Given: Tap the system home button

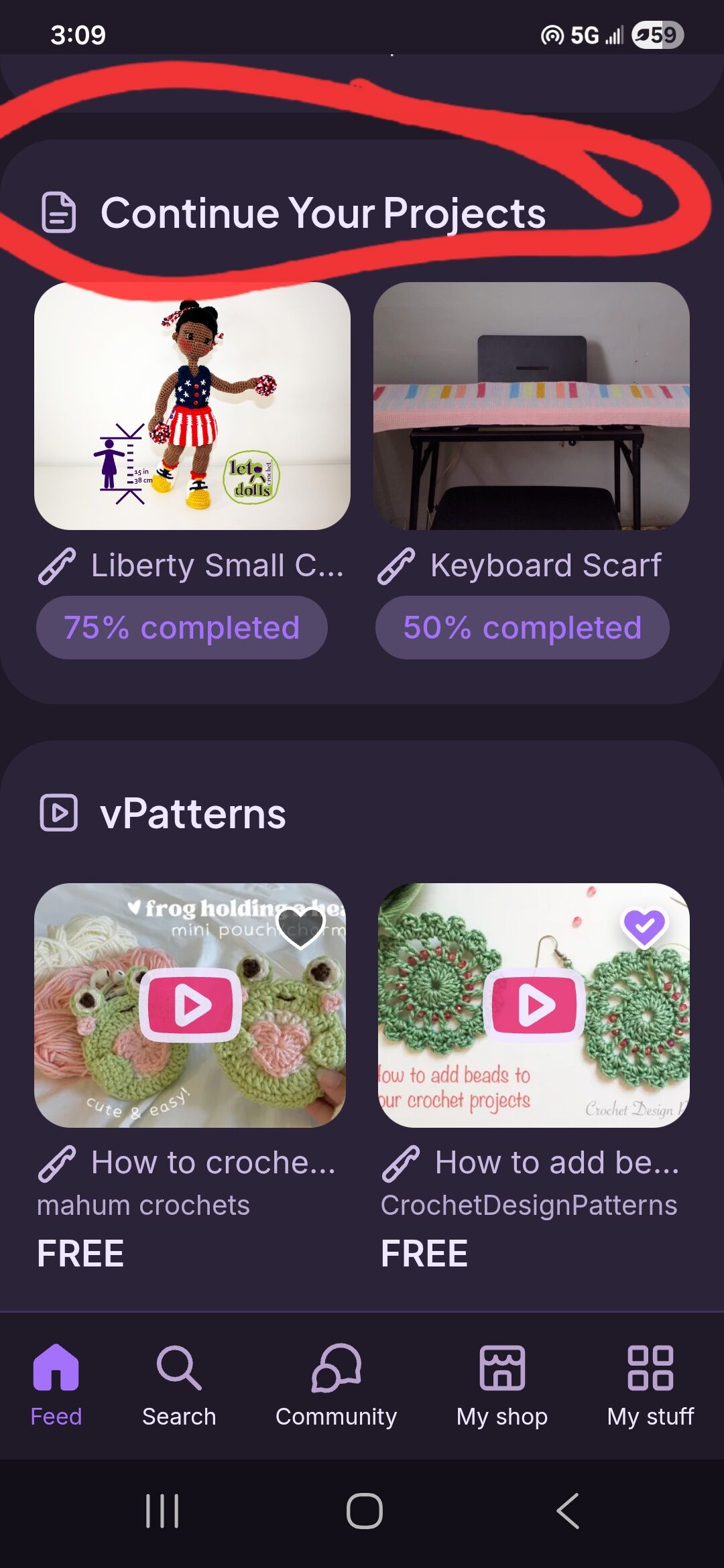Looking at the screenshot, I should coord(365,1511).
